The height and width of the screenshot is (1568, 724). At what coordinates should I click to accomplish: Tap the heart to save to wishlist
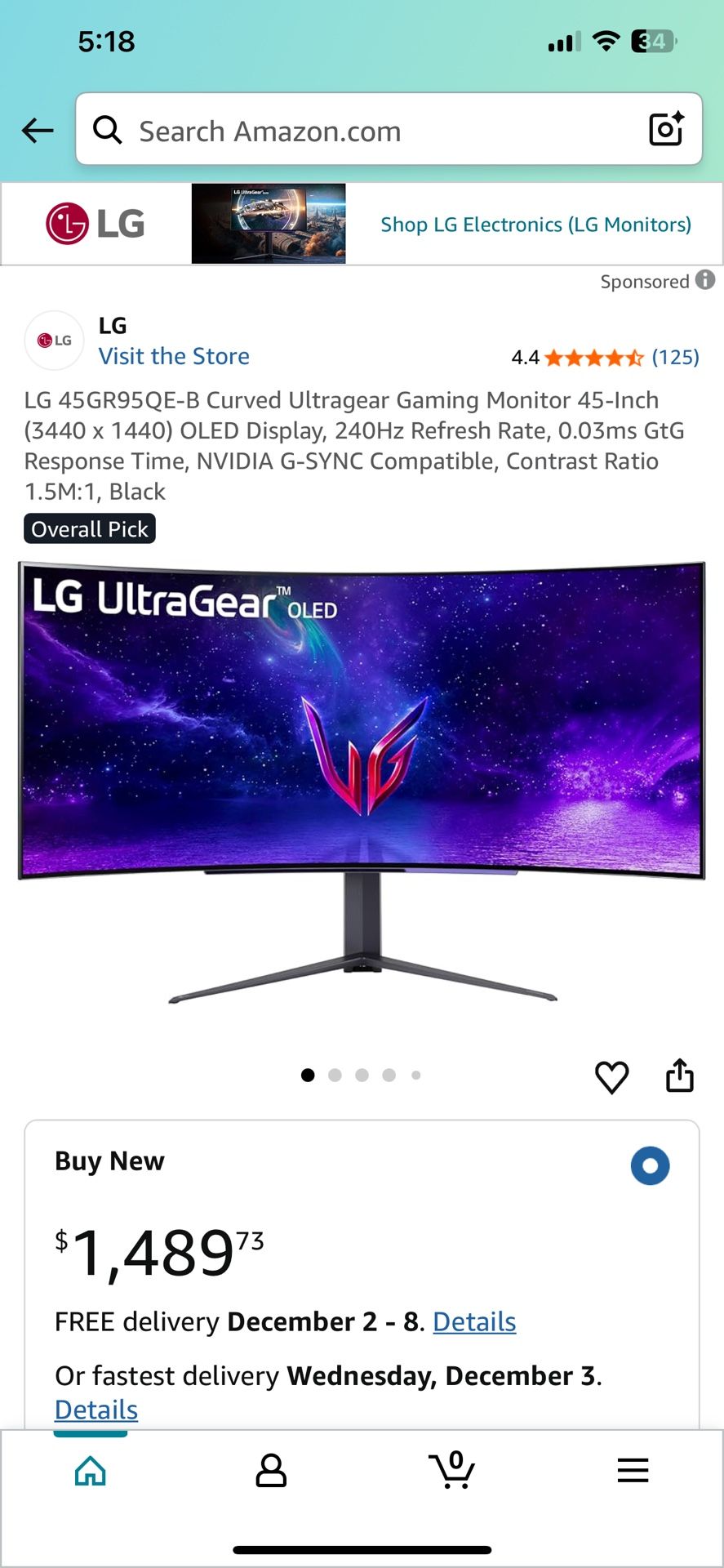click(x=611, y=1076)
